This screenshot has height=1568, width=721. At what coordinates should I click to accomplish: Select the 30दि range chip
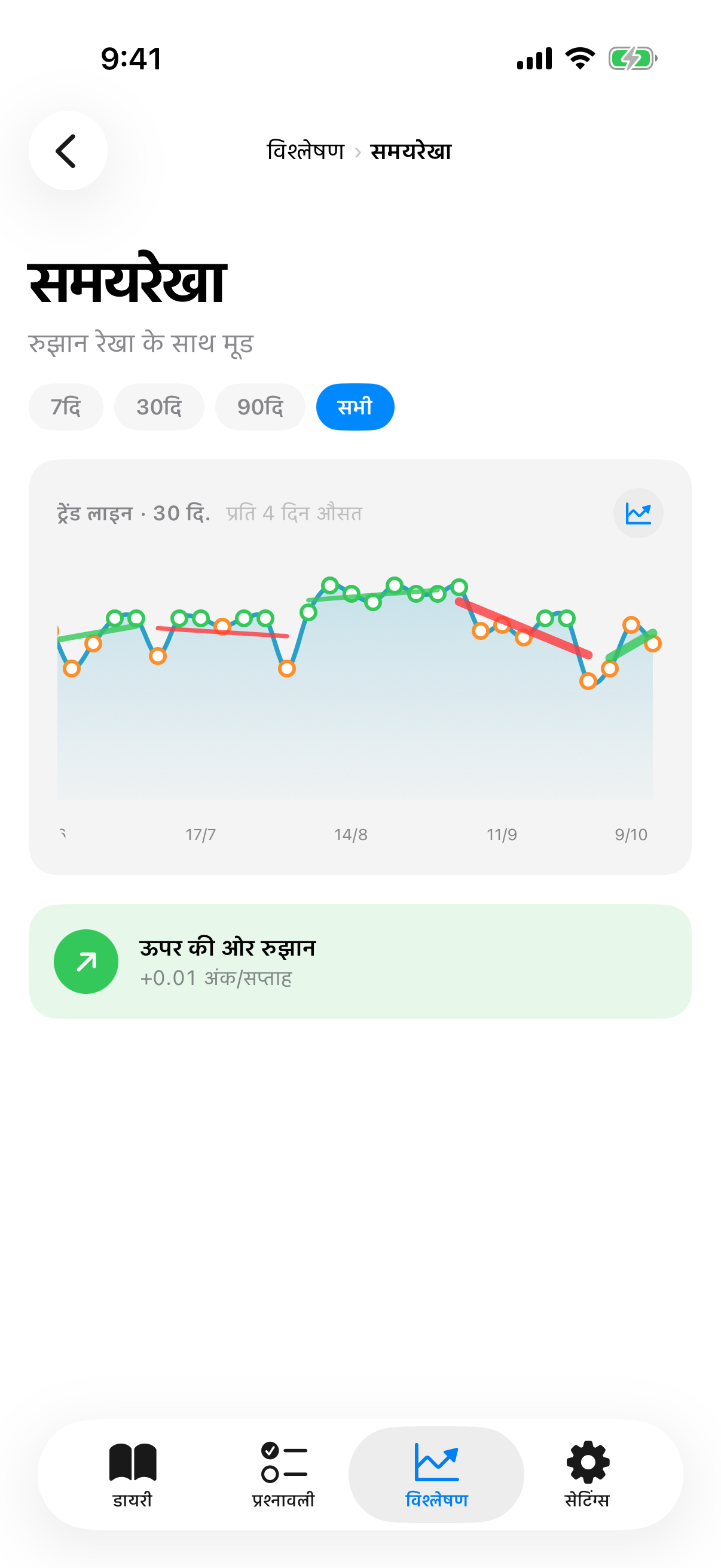pyautogui.click(x=159, y=407)
